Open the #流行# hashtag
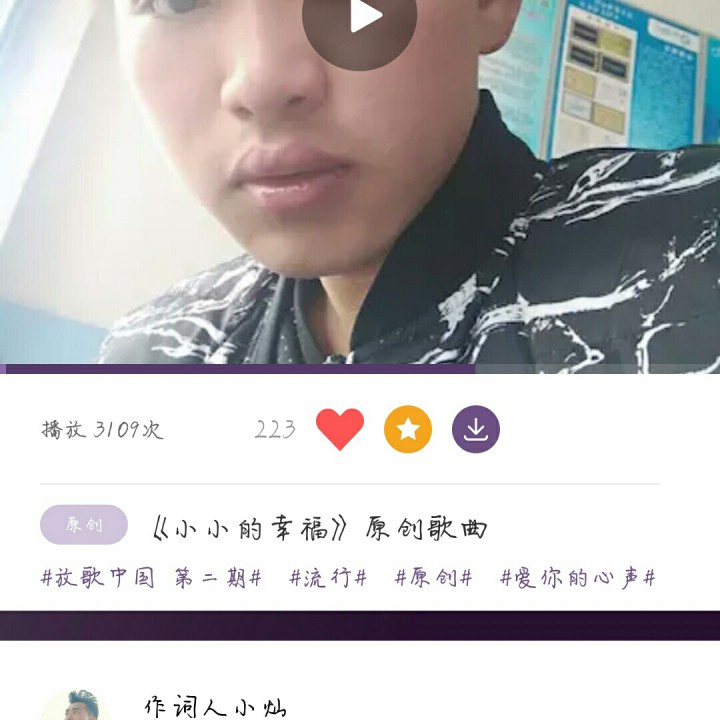Viewport: 720px width, 720px height. (x=328, y=578)
